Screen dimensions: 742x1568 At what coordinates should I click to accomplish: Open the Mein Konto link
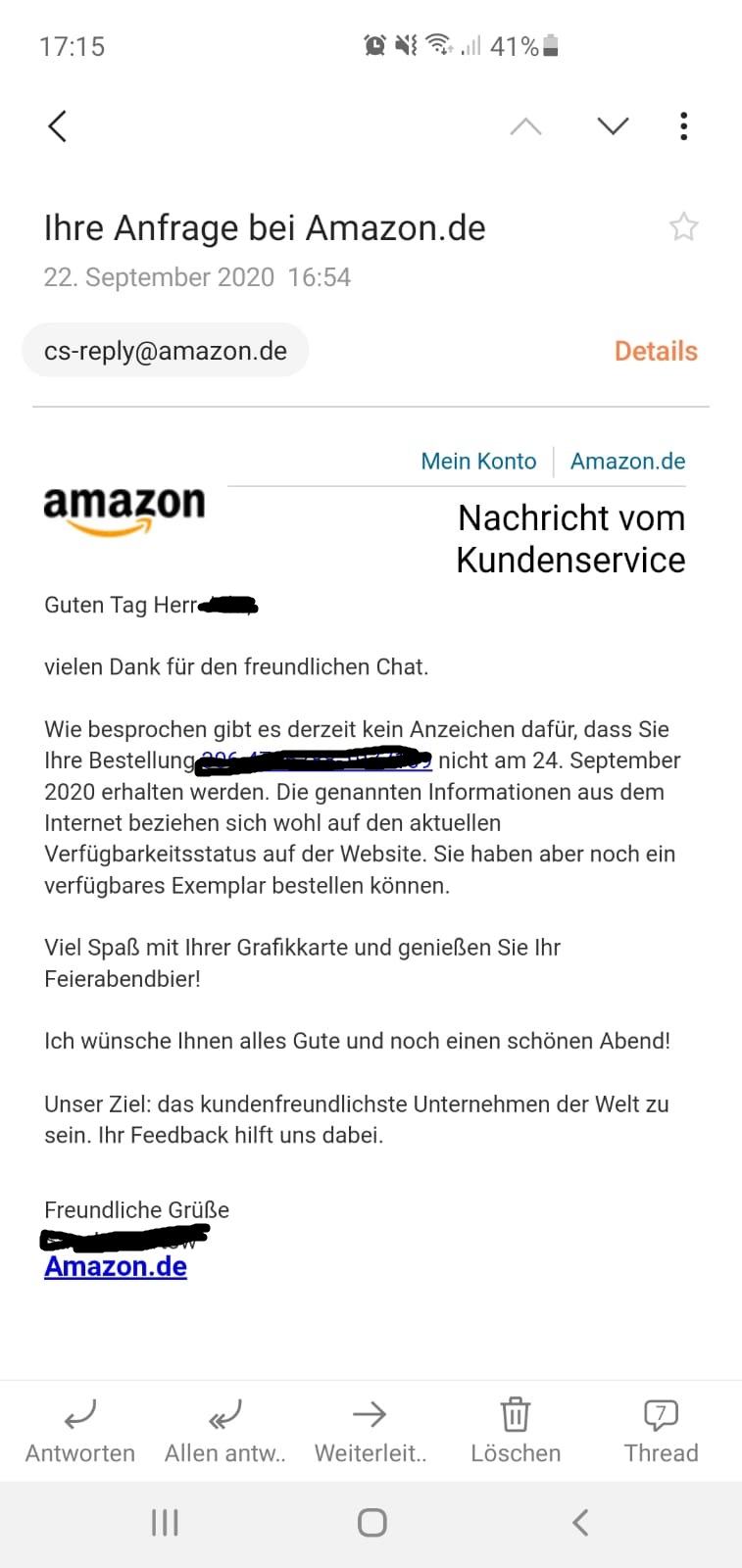(x=478, y=462)
